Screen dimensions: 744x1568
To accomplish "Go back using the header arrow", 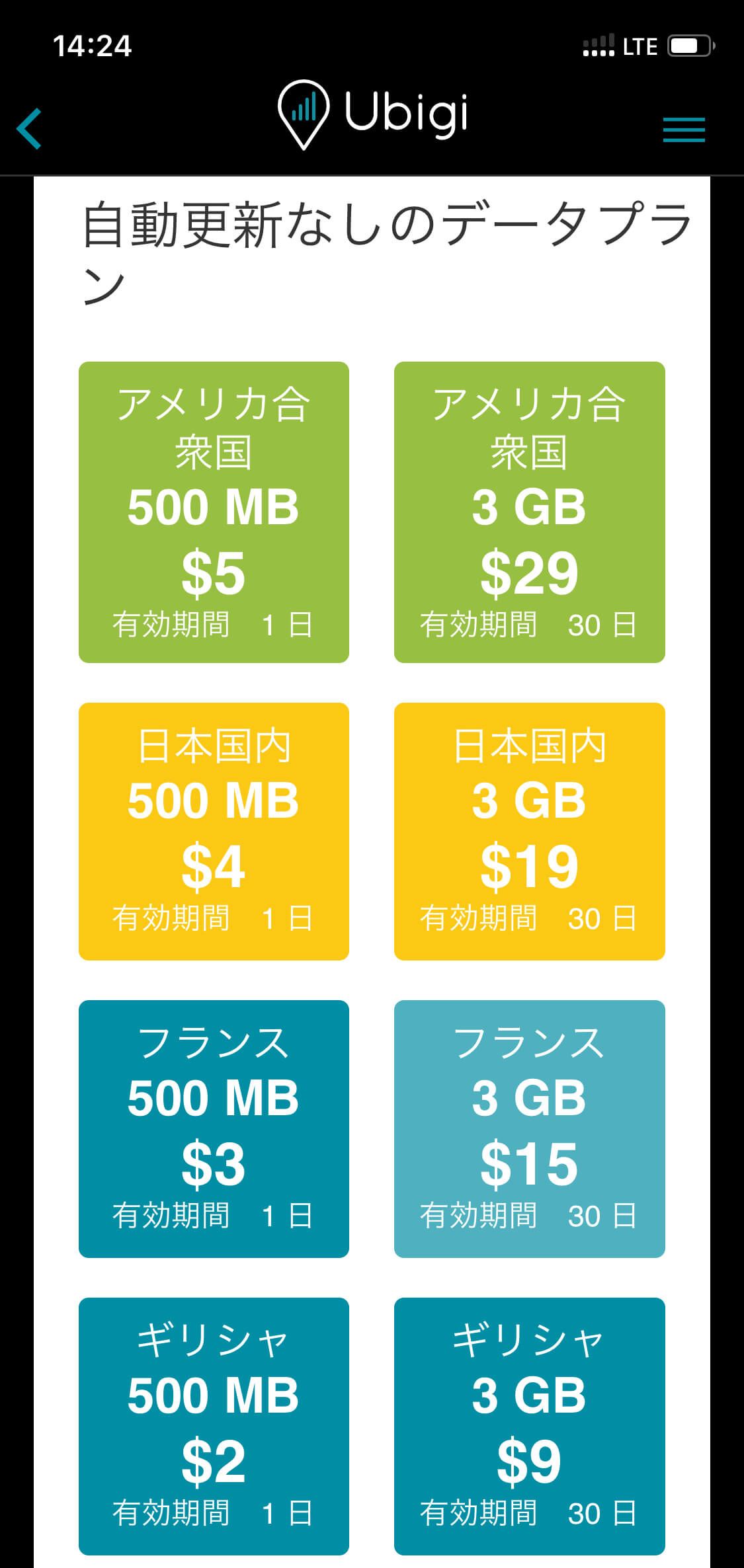I will tap(30, 129).
